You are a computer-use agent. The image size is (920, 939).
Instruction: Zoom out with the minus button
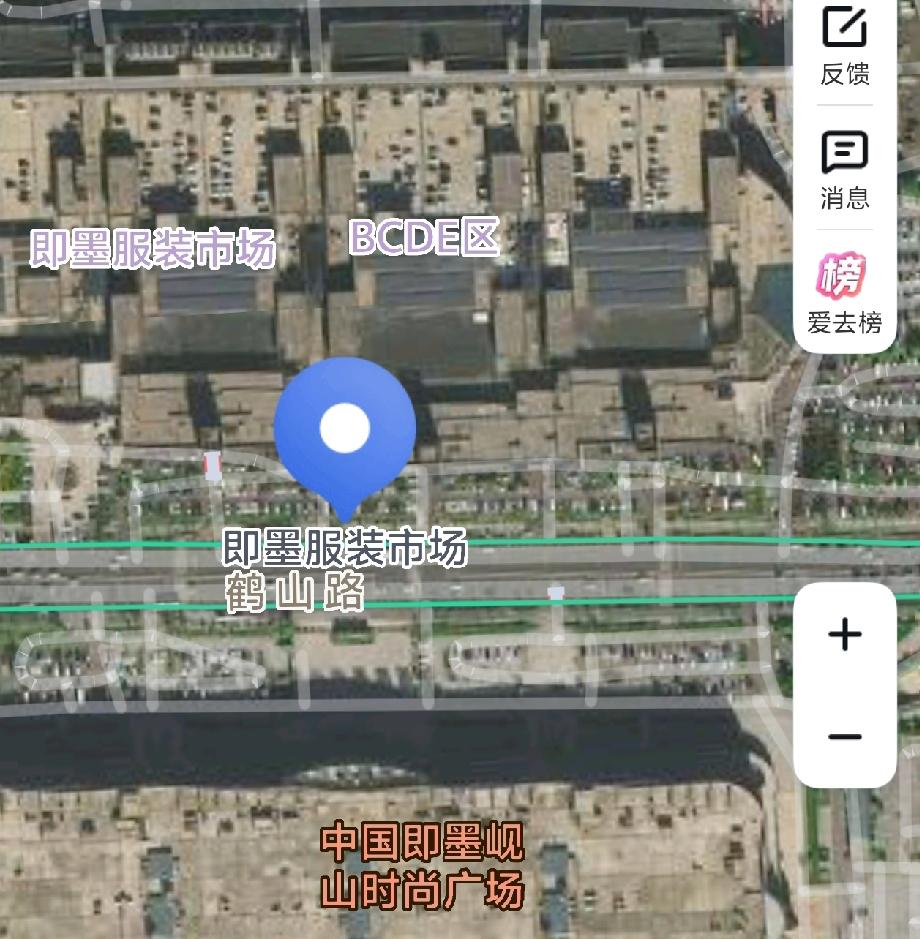tap(845, 735)
